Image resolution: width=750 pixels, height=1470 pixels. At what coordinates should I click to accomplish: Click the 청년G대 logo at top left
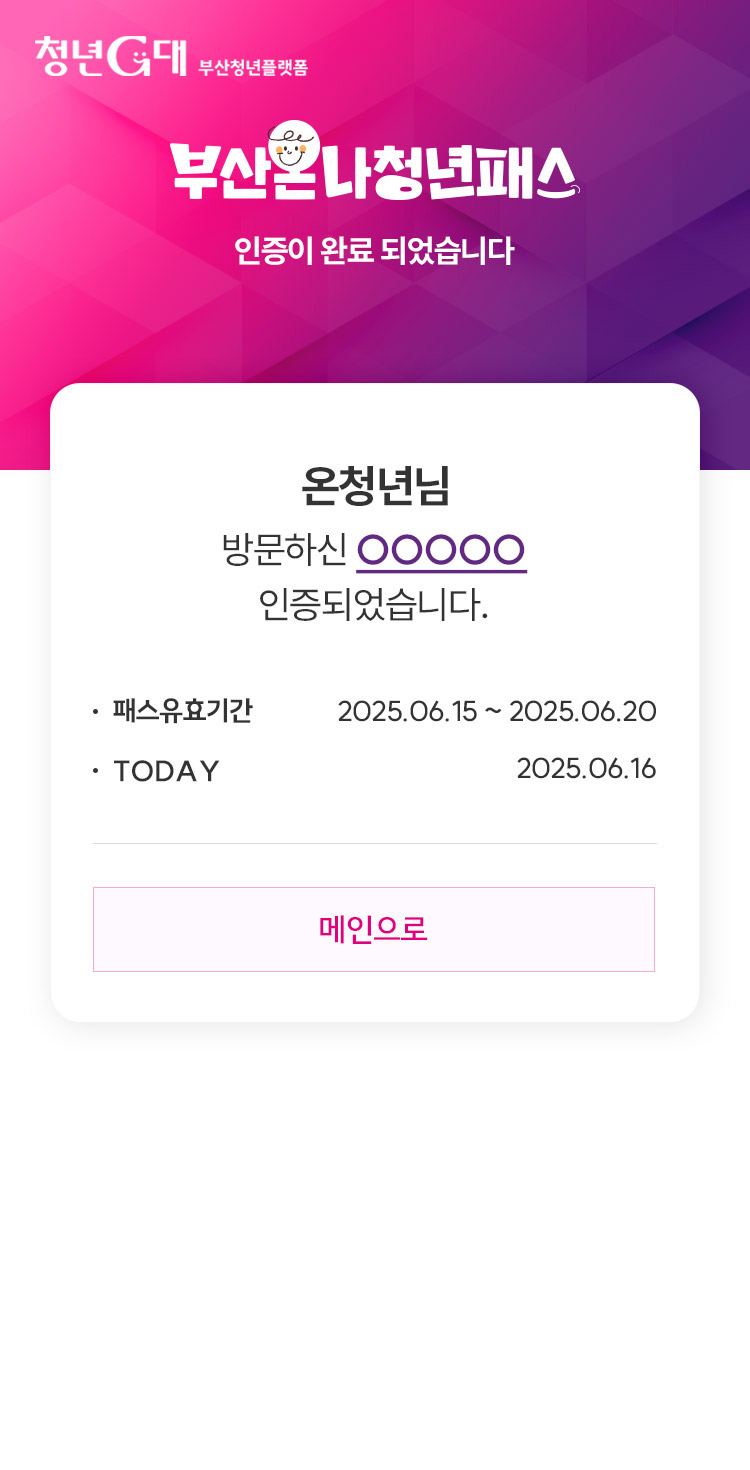coord(105,55)
